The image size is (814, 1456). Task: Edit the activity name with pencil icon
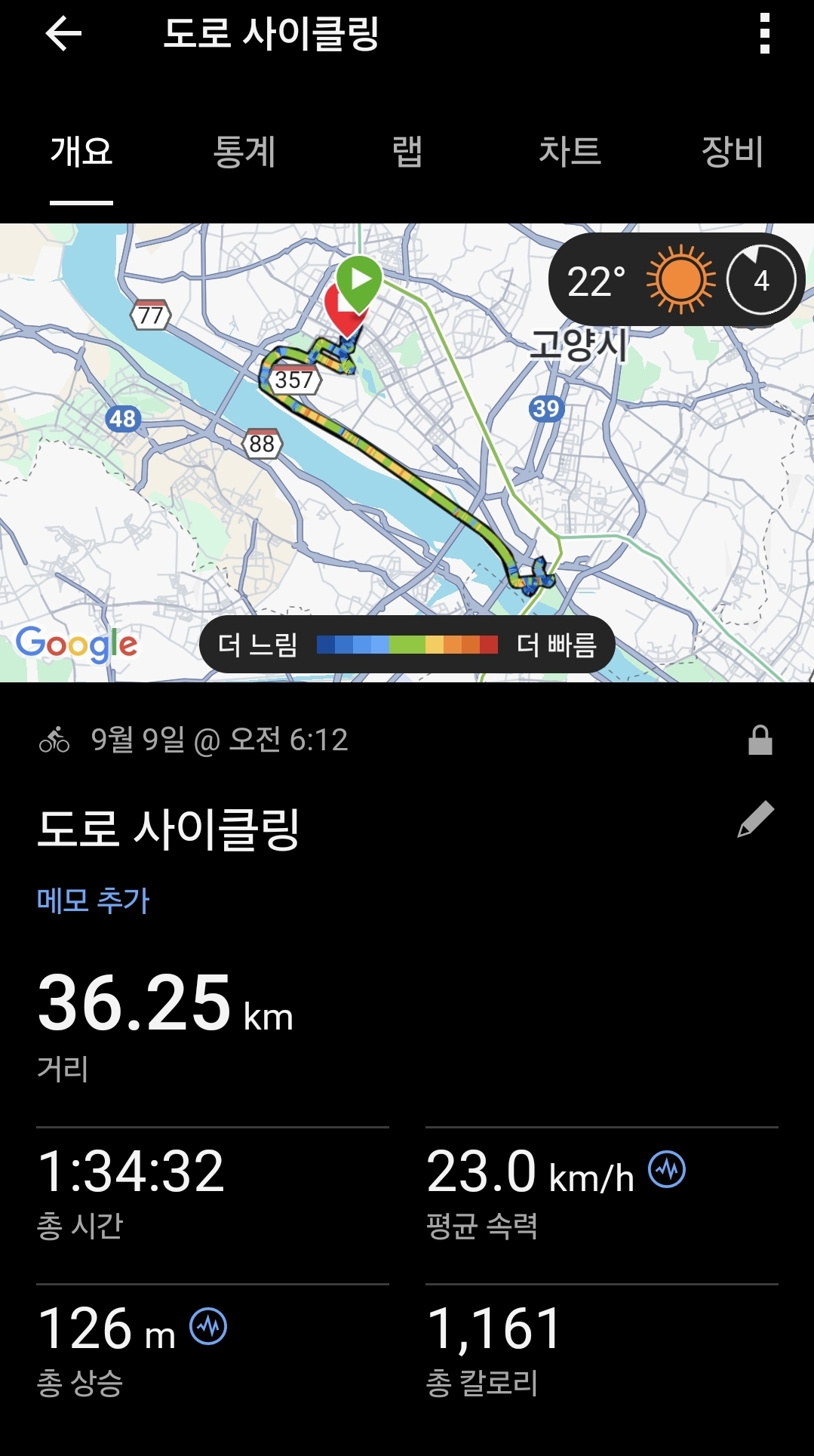(756, 820)
